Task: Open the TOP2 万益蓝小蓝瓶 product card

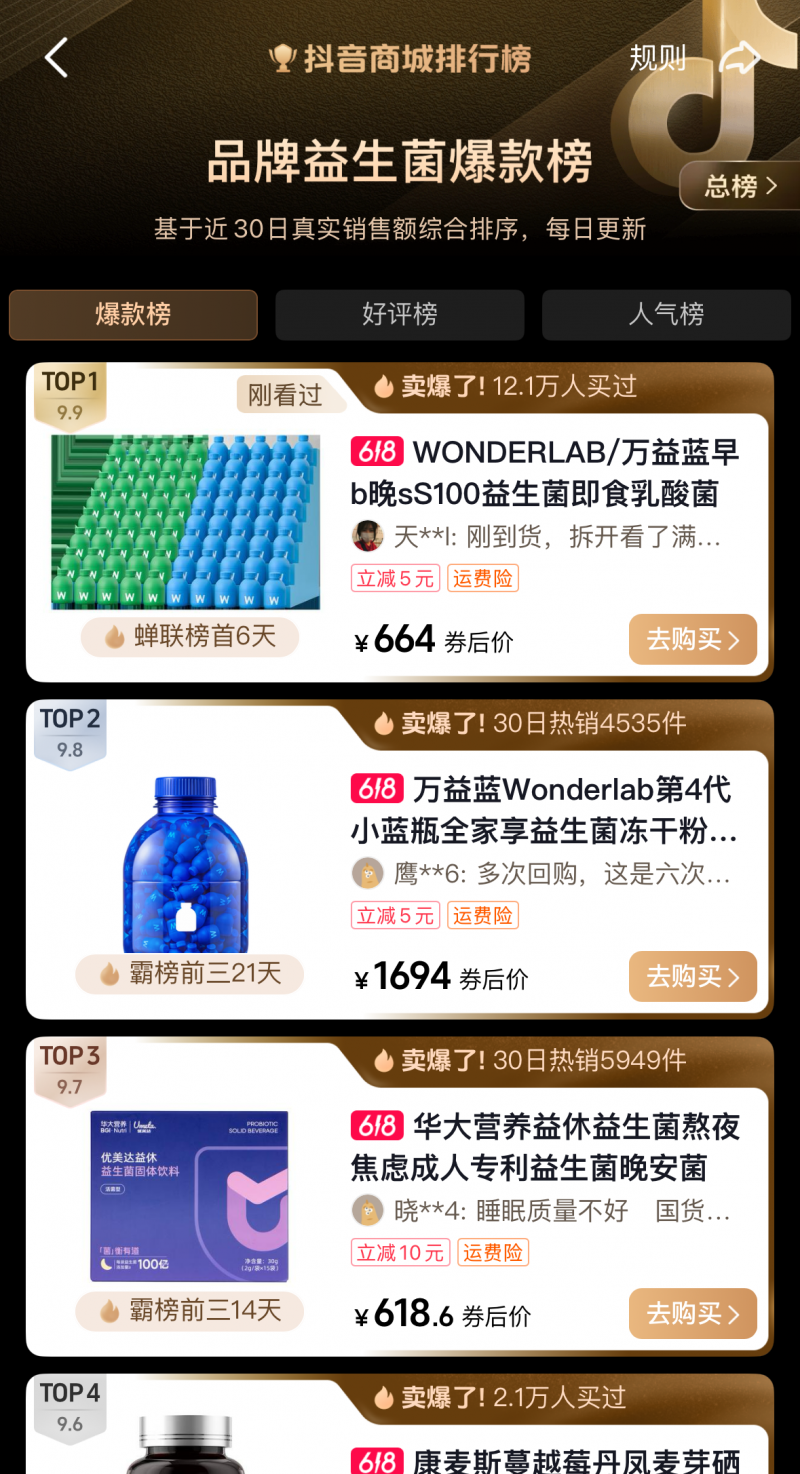Action: click(x=400, y=859)
